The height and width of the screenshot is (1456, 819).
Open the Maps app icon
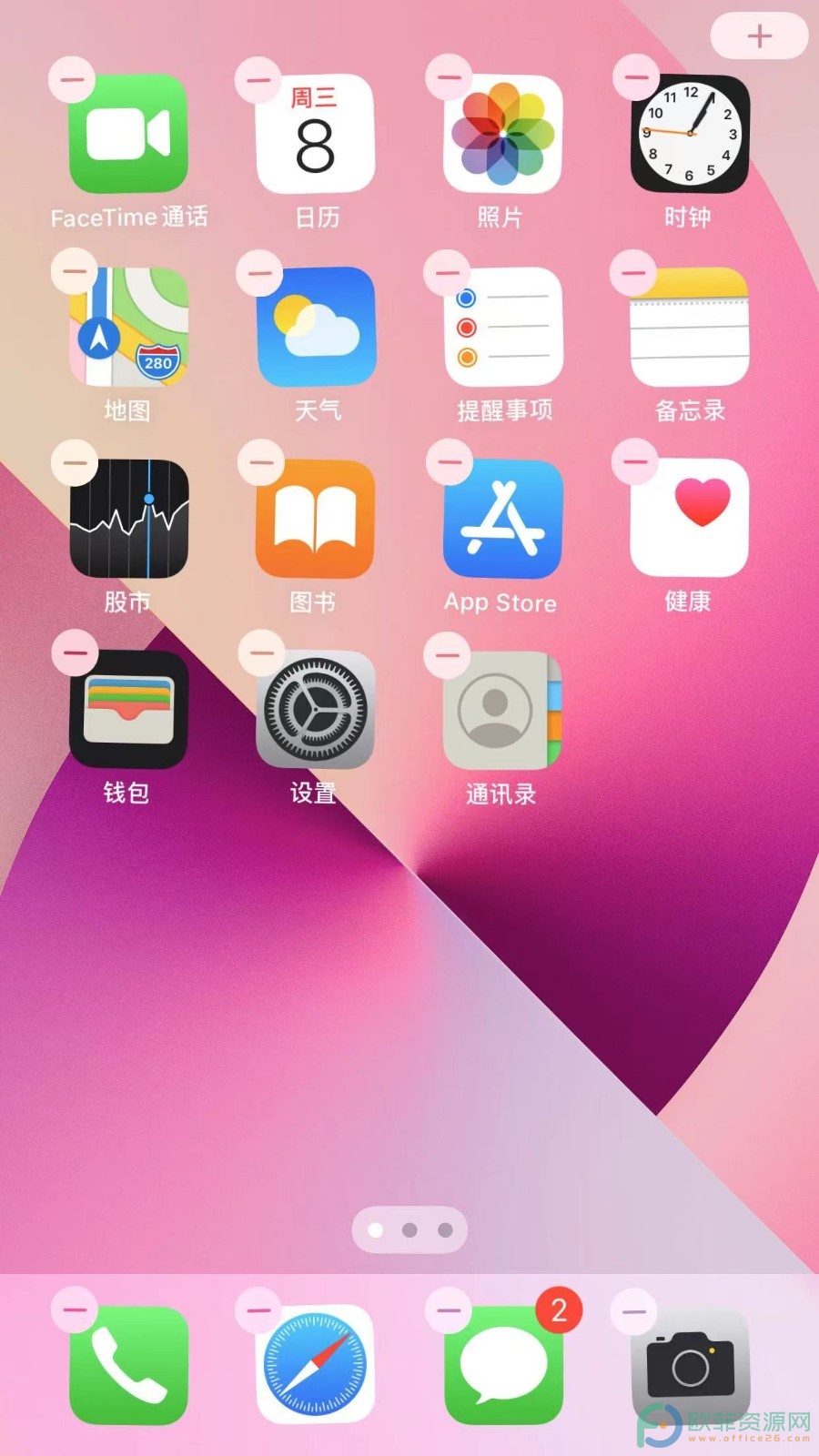click(x=128, y=327)
